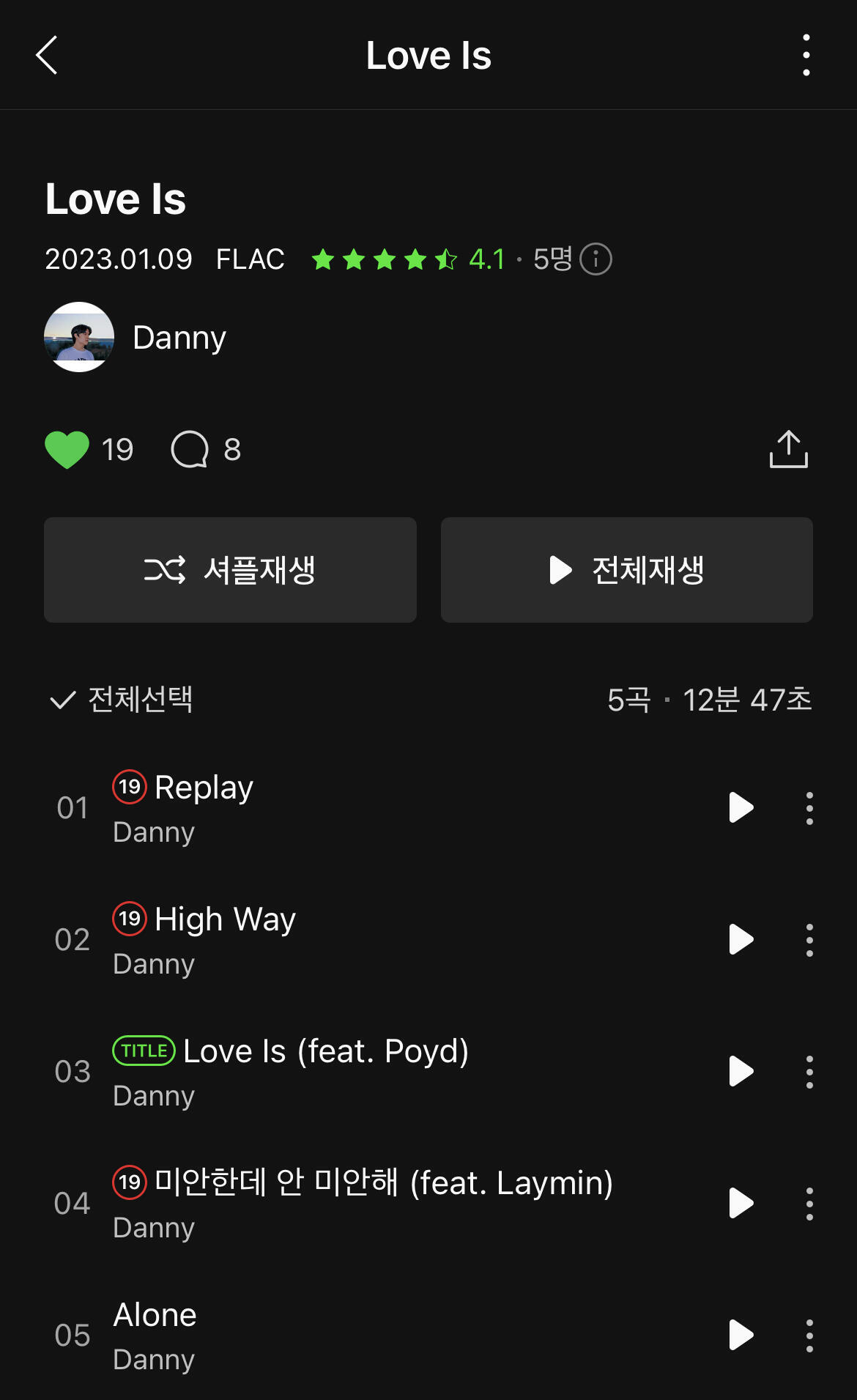The image size is (857, 1400).
Task: Open more options for High Way
Action: [809, 940]
